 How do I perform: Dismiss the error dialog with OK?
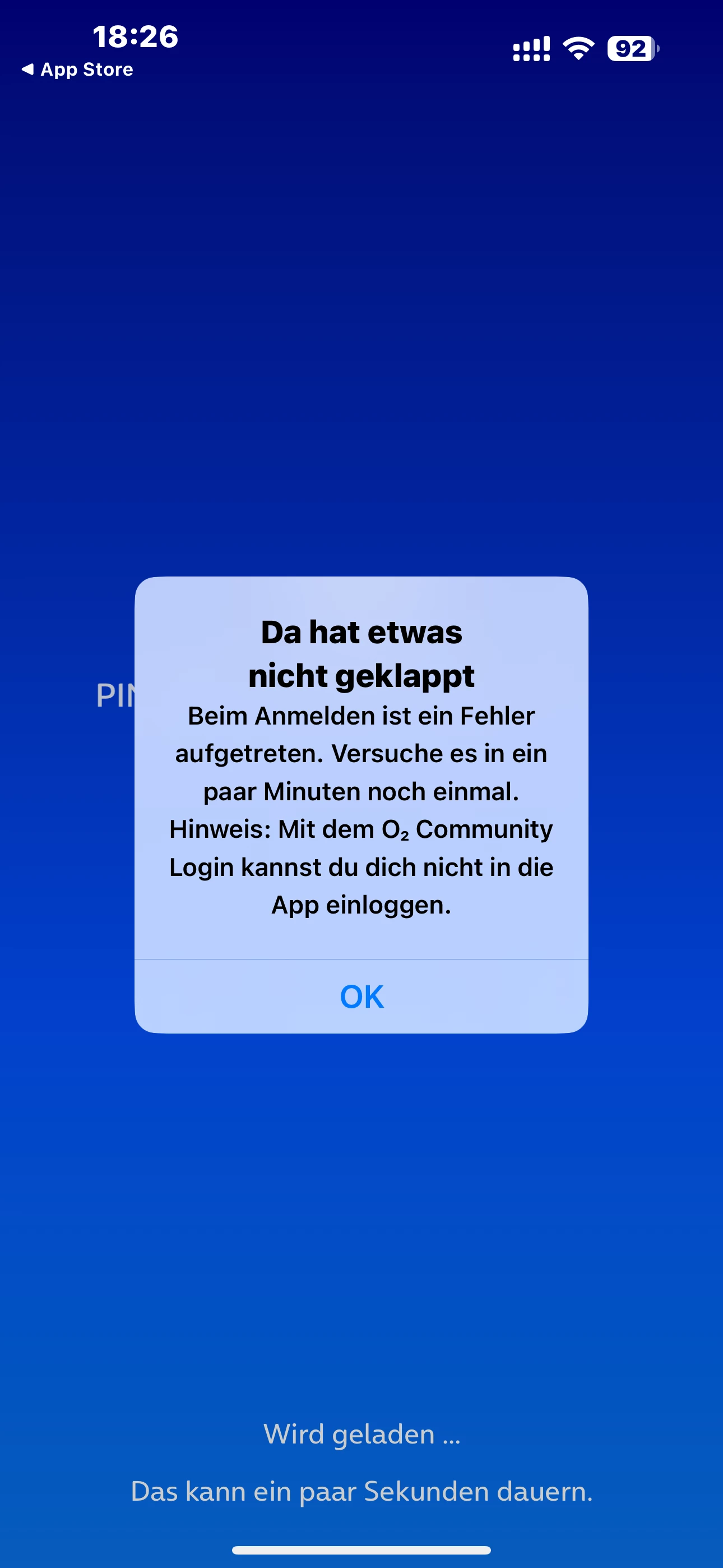tap(361, 997)
